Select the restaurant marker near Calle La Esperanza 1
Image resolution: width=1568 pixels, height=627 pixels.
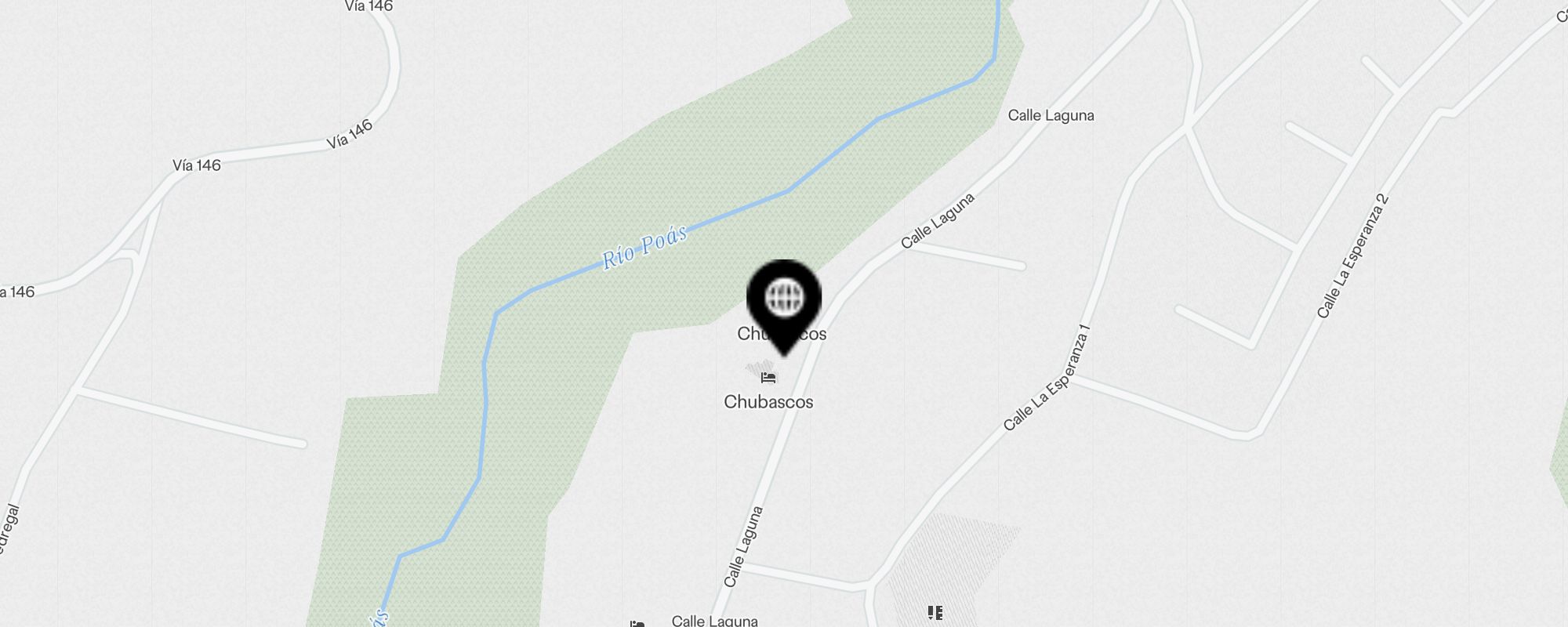[935, 612]
